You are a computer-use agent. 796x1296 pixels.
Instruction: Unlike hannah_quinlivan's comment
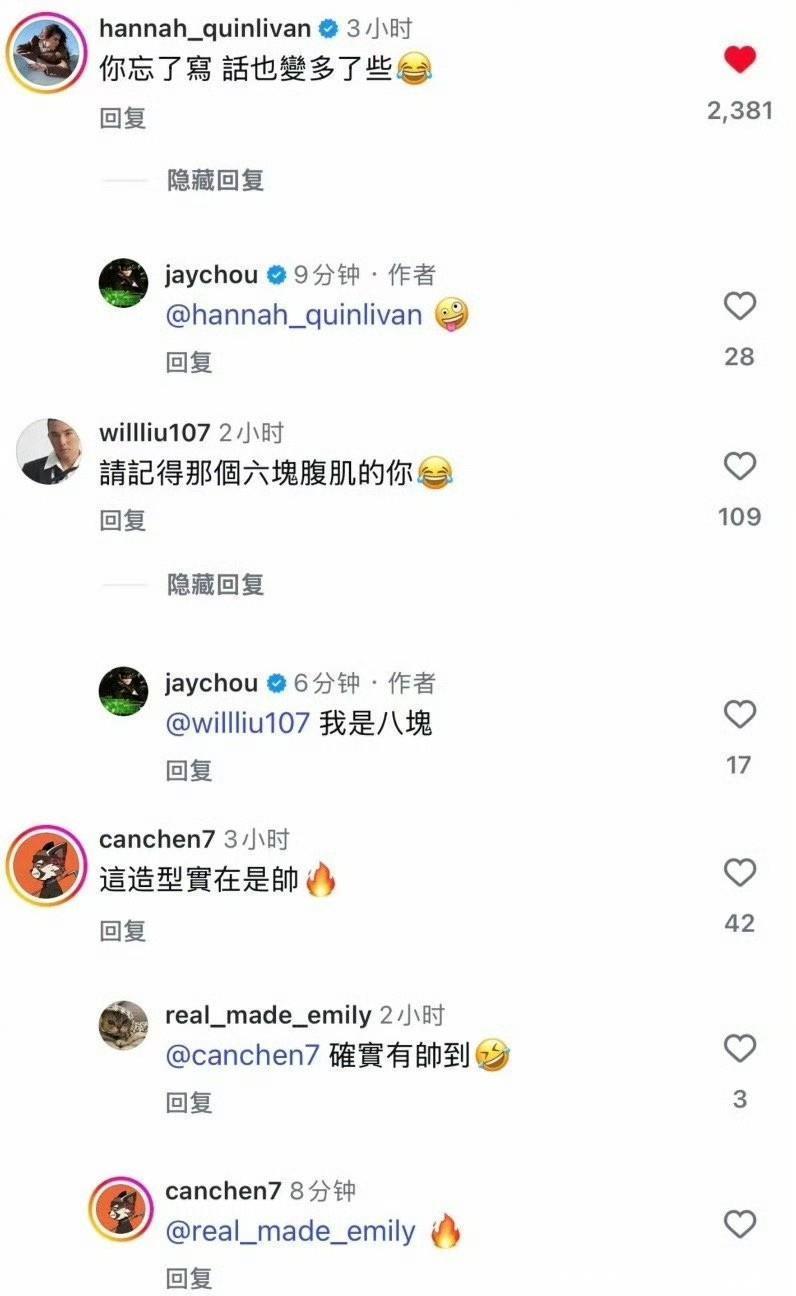(739, 61)
